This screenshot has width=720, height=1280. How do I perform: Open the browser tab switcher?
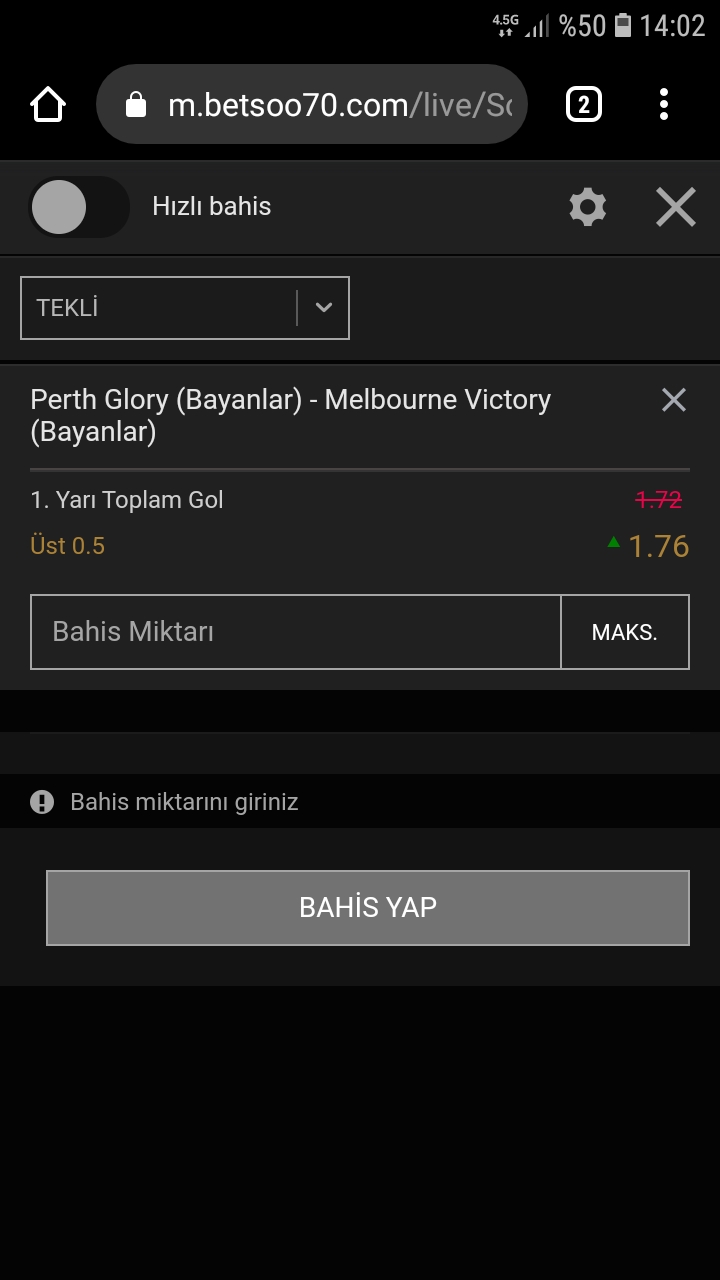[x=584, y=104]
